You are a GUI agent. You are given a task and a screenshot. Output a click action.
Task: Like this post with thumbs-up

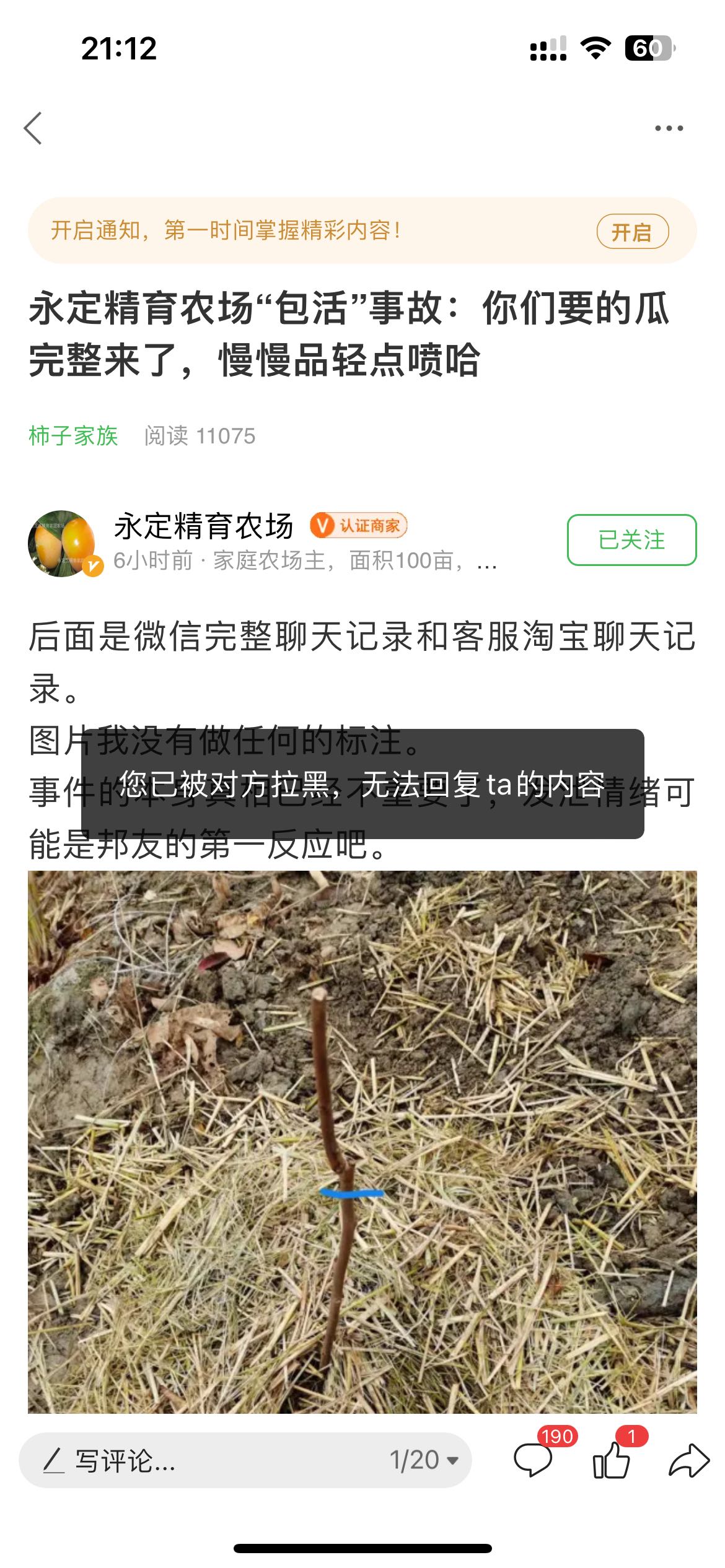click(x=612, y=1459)
